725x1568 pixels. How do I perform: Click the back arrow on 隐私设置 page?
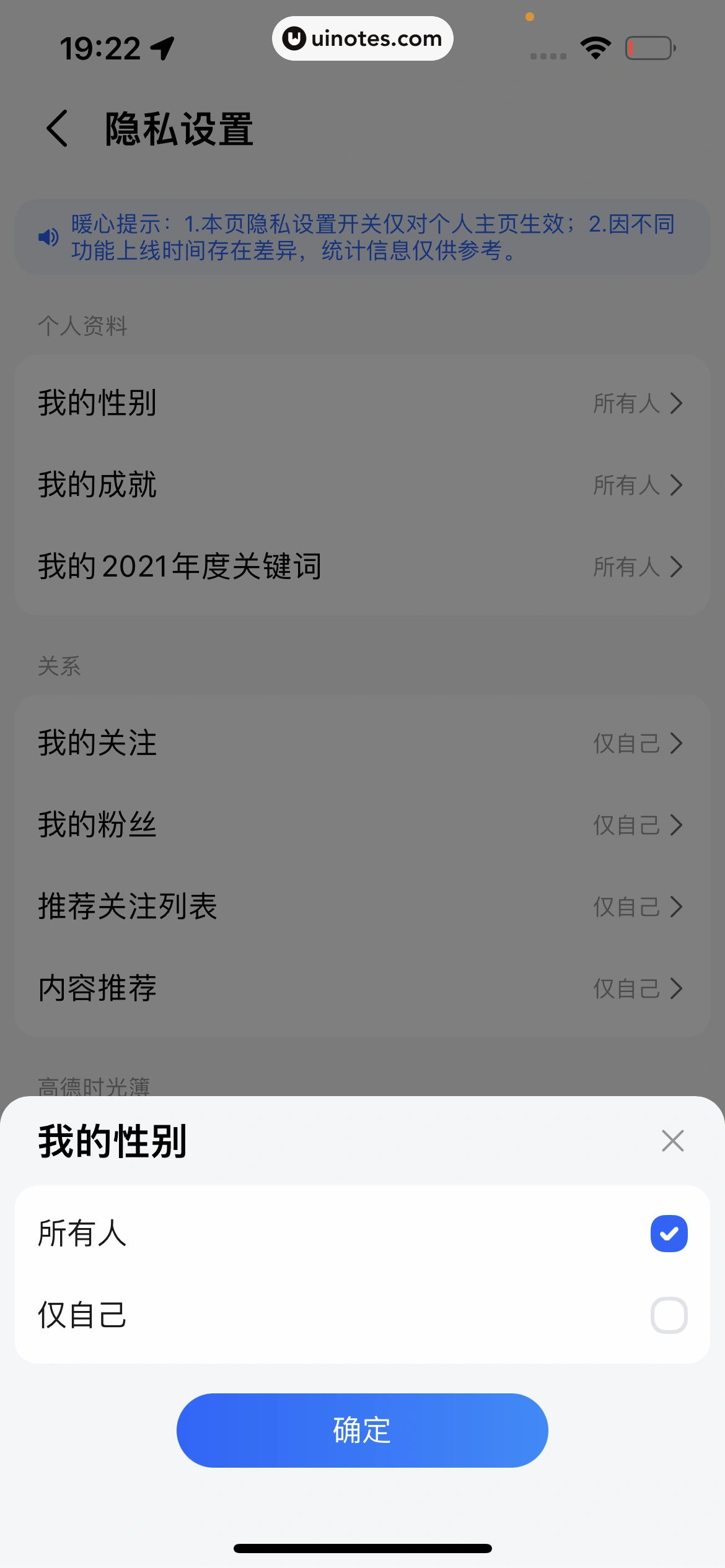coord(56,129)
